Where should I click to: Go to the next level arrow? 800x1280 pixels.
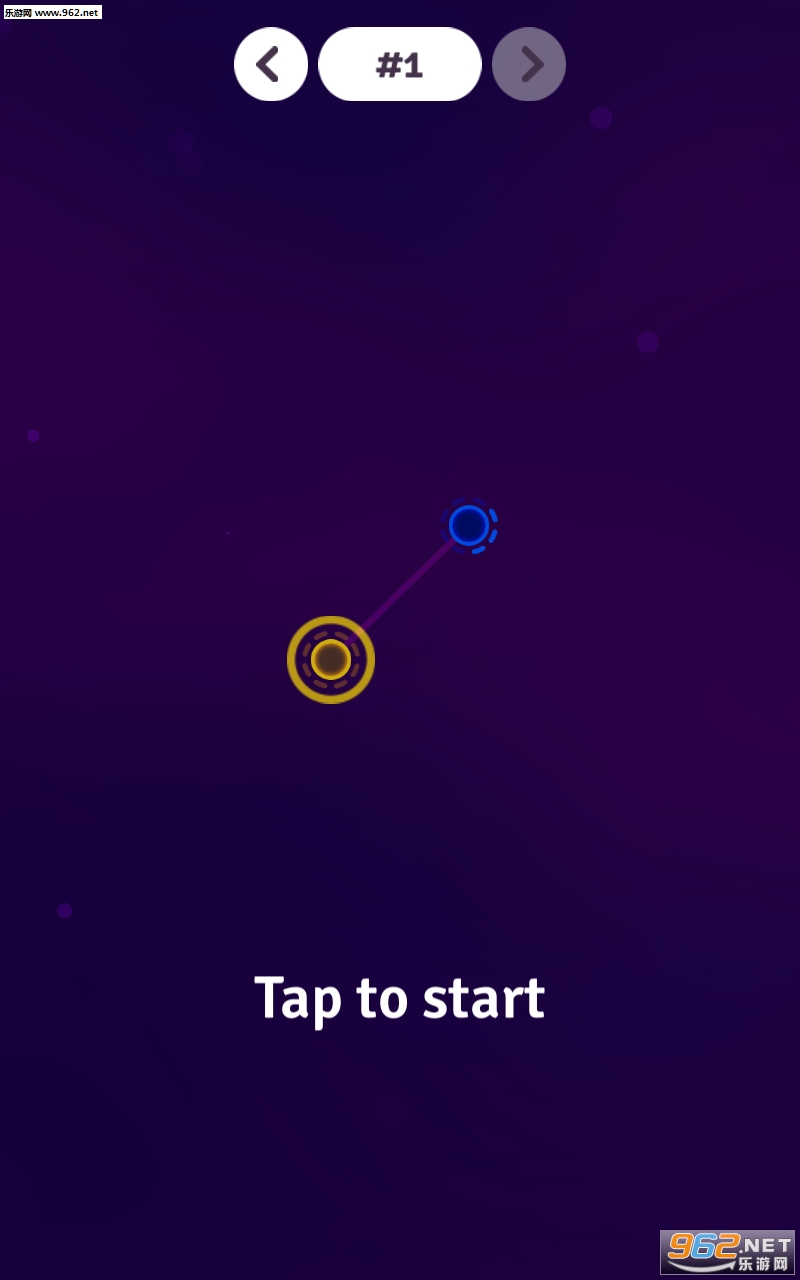click(x=529, y=64)
